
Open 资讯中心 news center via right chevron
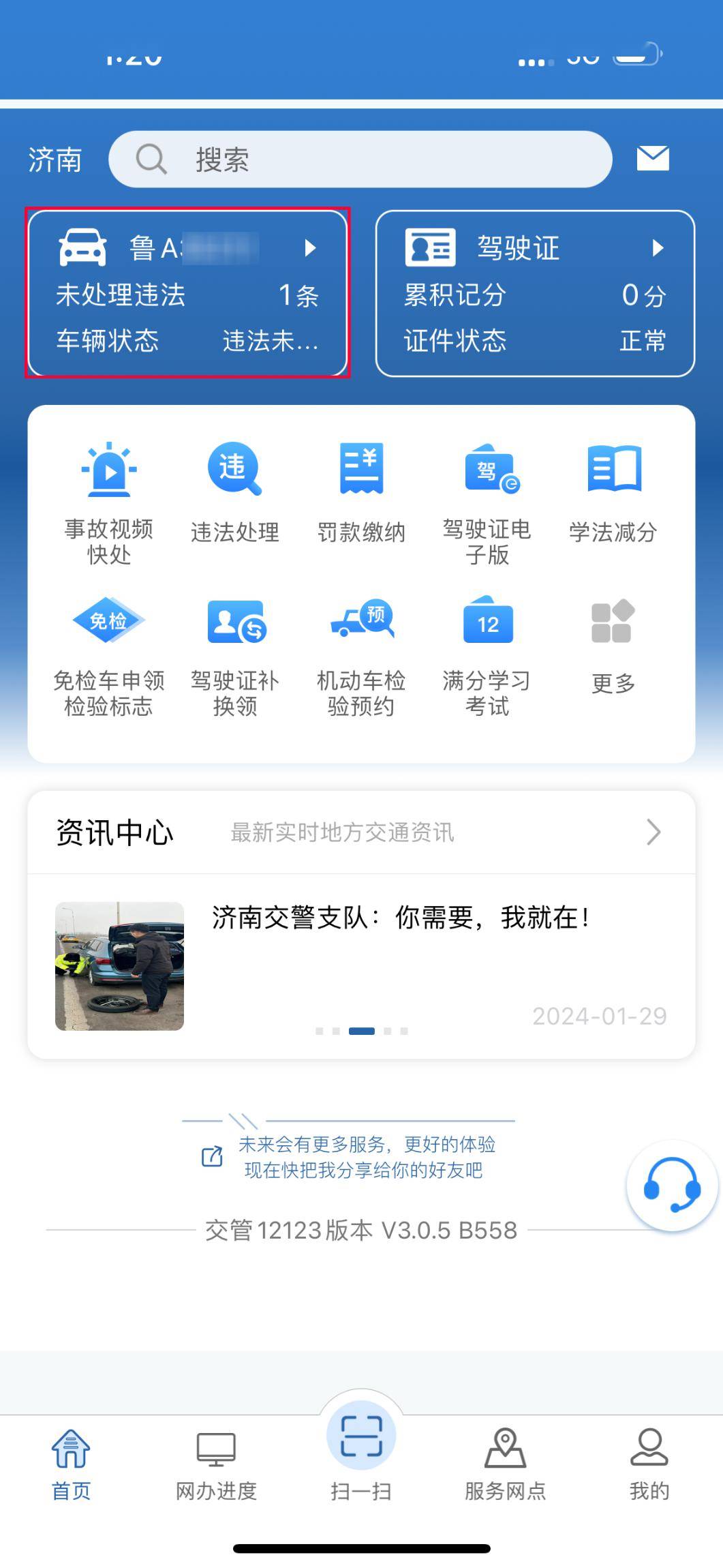pyautogui.click(x=653, y=832)
